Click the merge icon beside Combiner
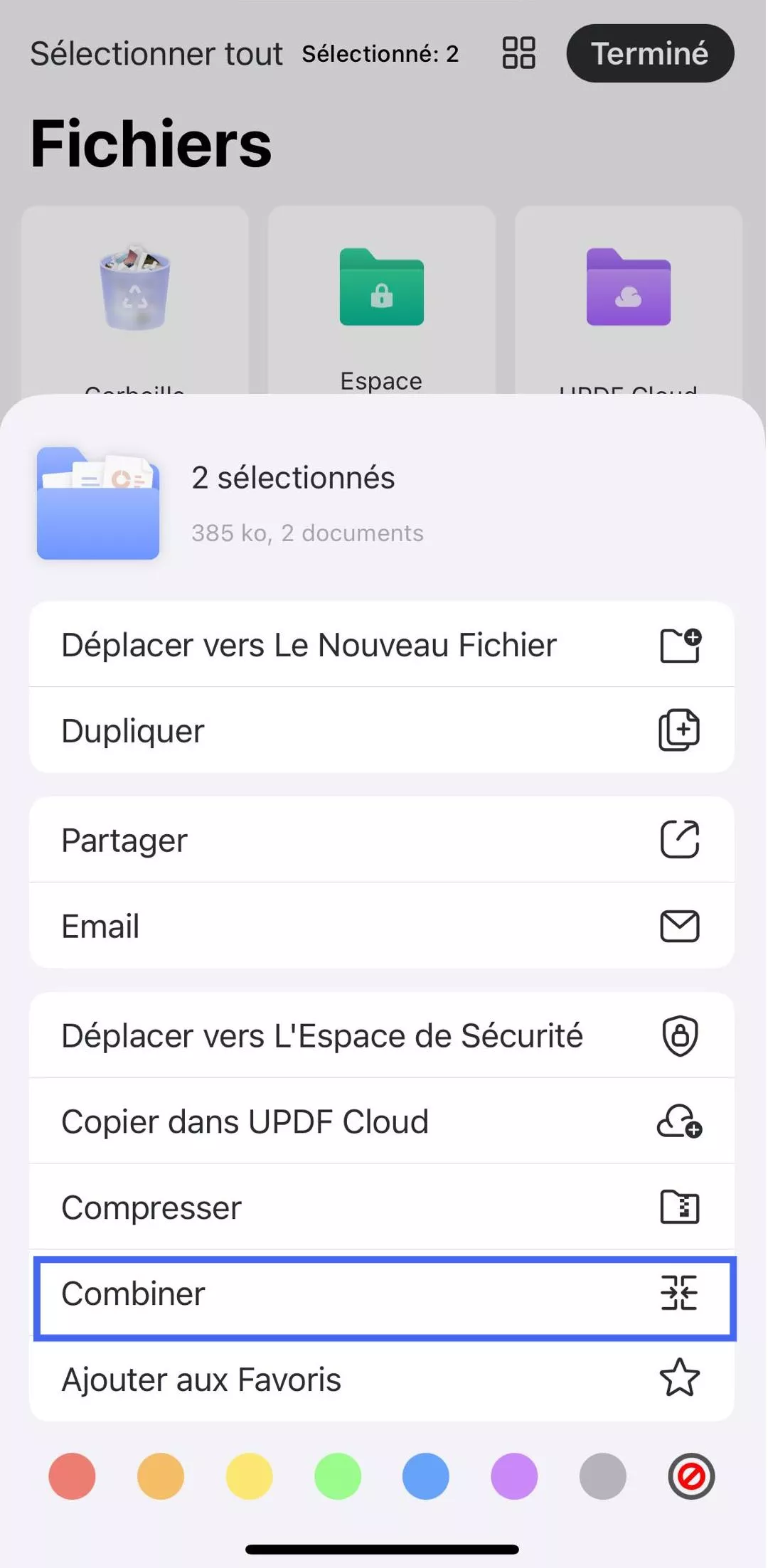The width and height of the screenshot is (768, 1568). coord(679,1294)
